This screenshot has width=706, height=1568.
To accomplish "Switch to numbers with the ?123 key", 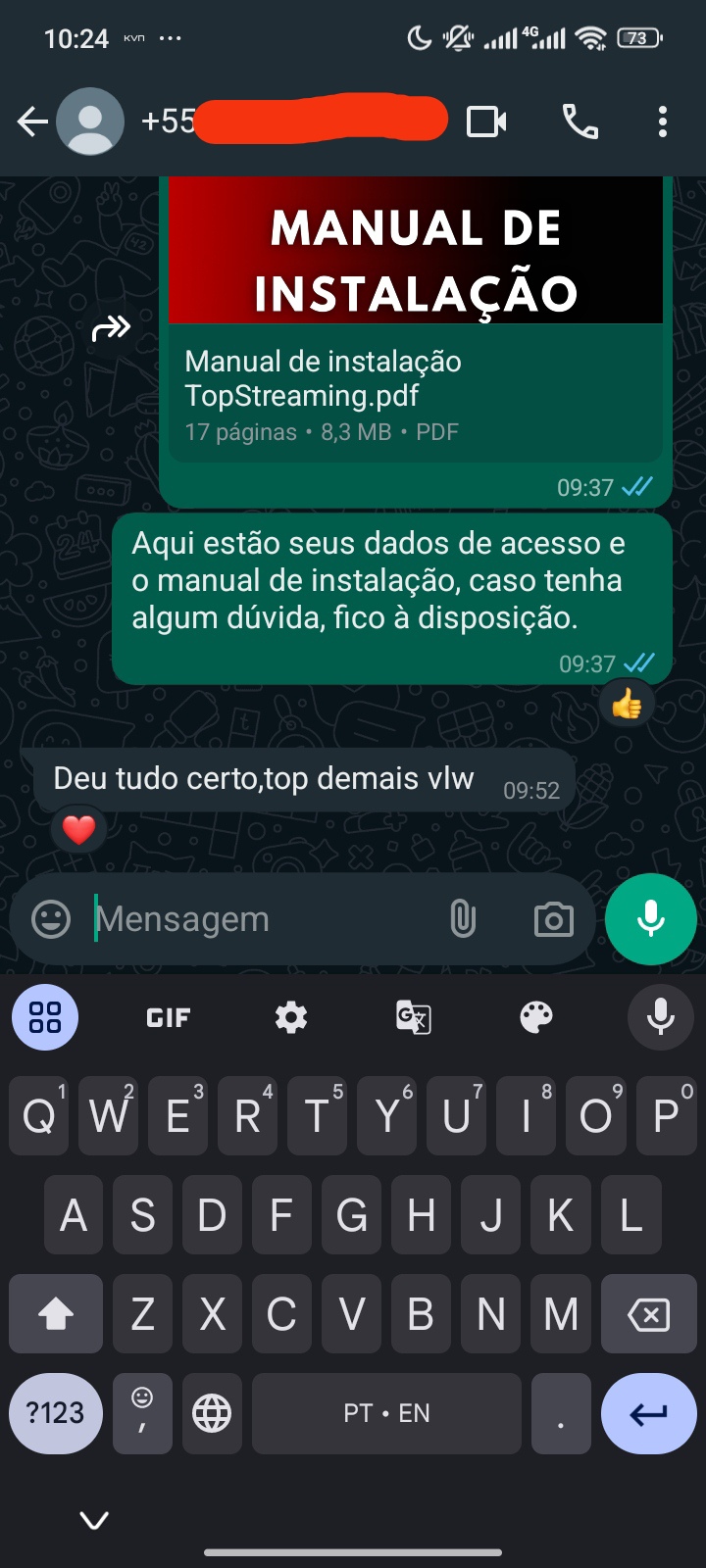I will coord(55,1413).
